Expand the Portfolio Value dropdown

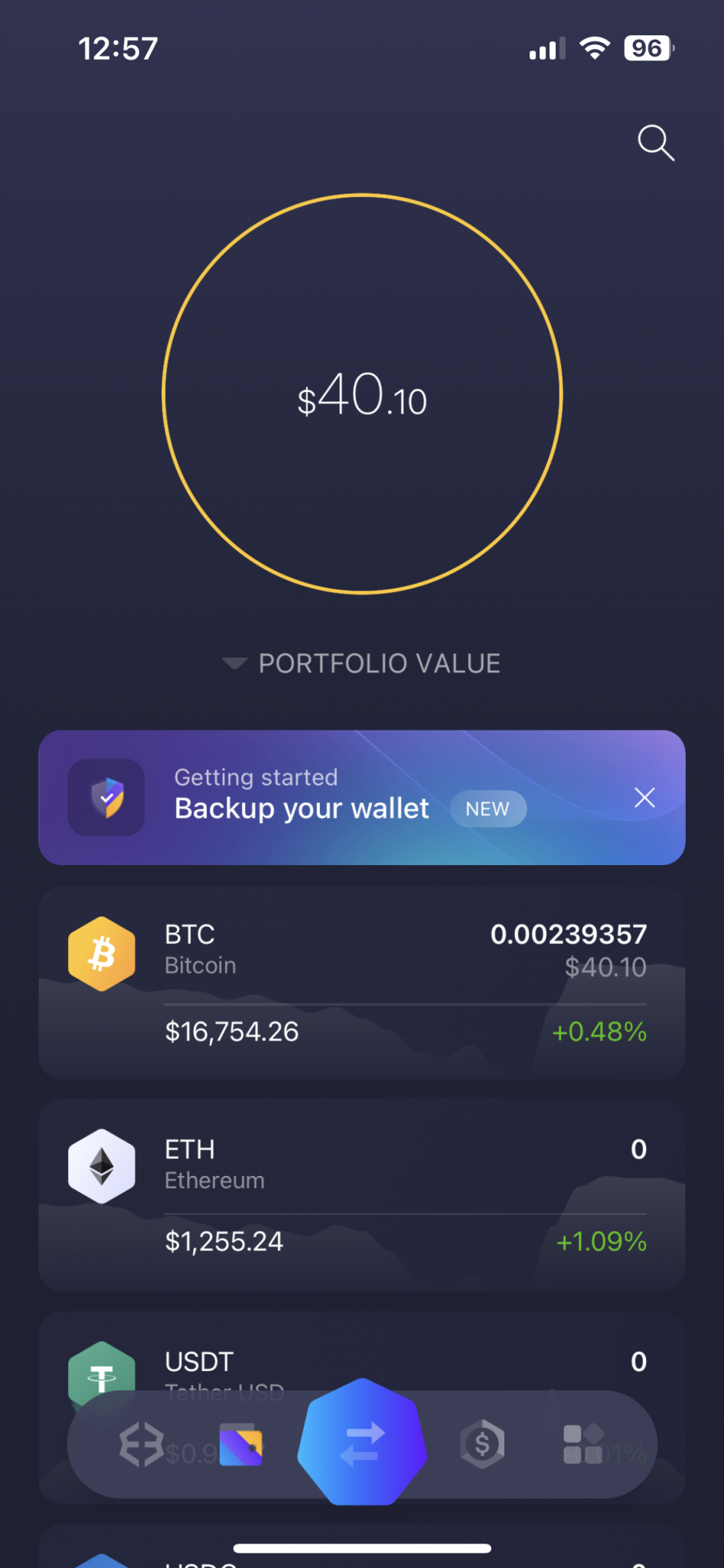pyautogui.click(x=362, y=663)
